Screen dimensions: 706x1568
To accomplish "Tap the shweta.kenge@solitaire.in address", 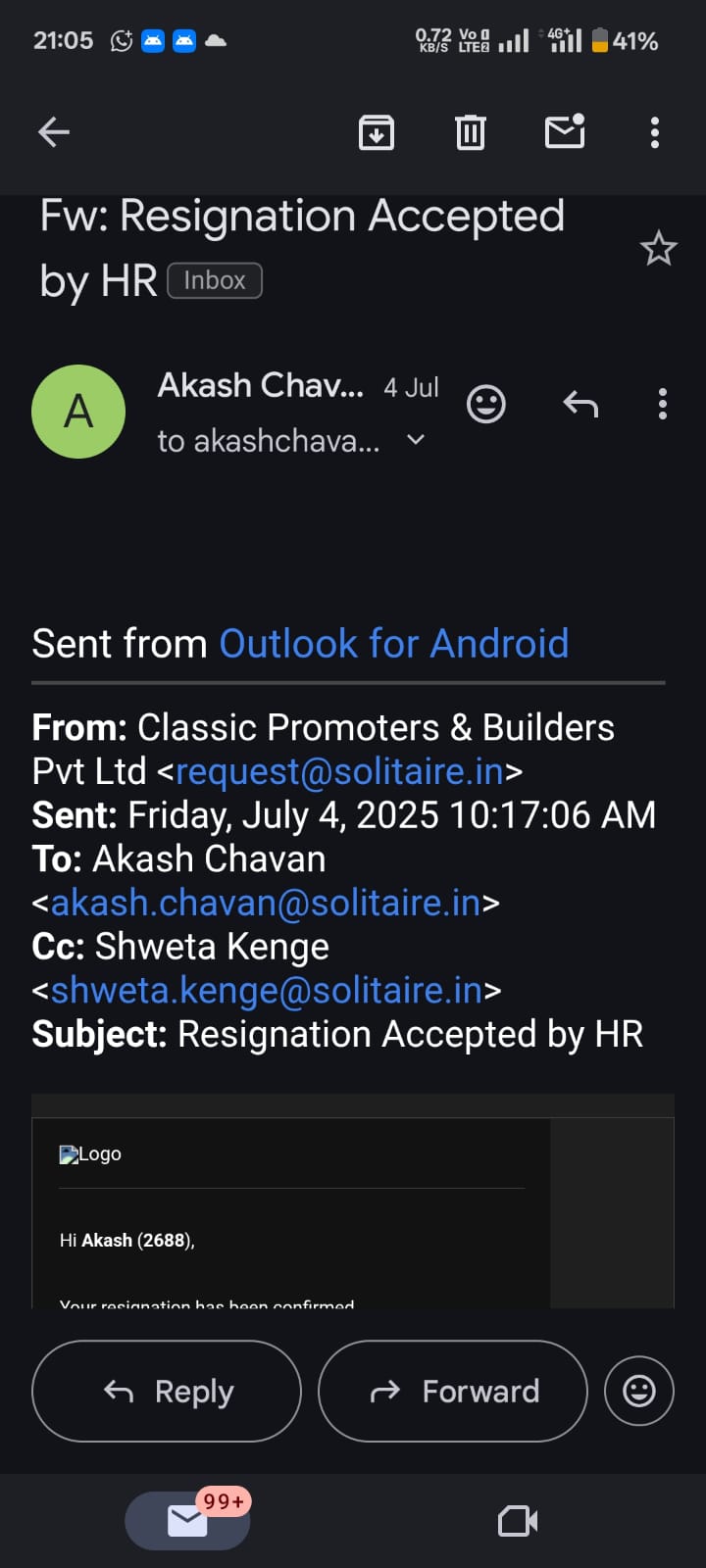I will tap(266, 991).
